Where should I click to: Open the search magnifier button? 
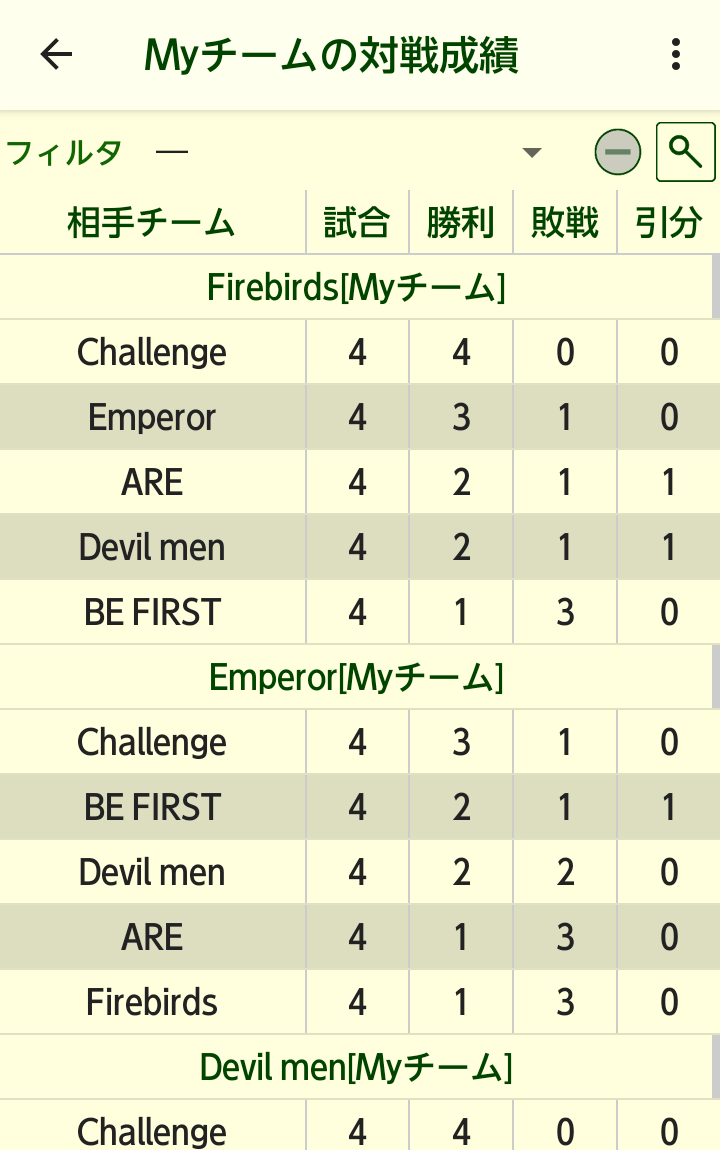pos(685,152)
